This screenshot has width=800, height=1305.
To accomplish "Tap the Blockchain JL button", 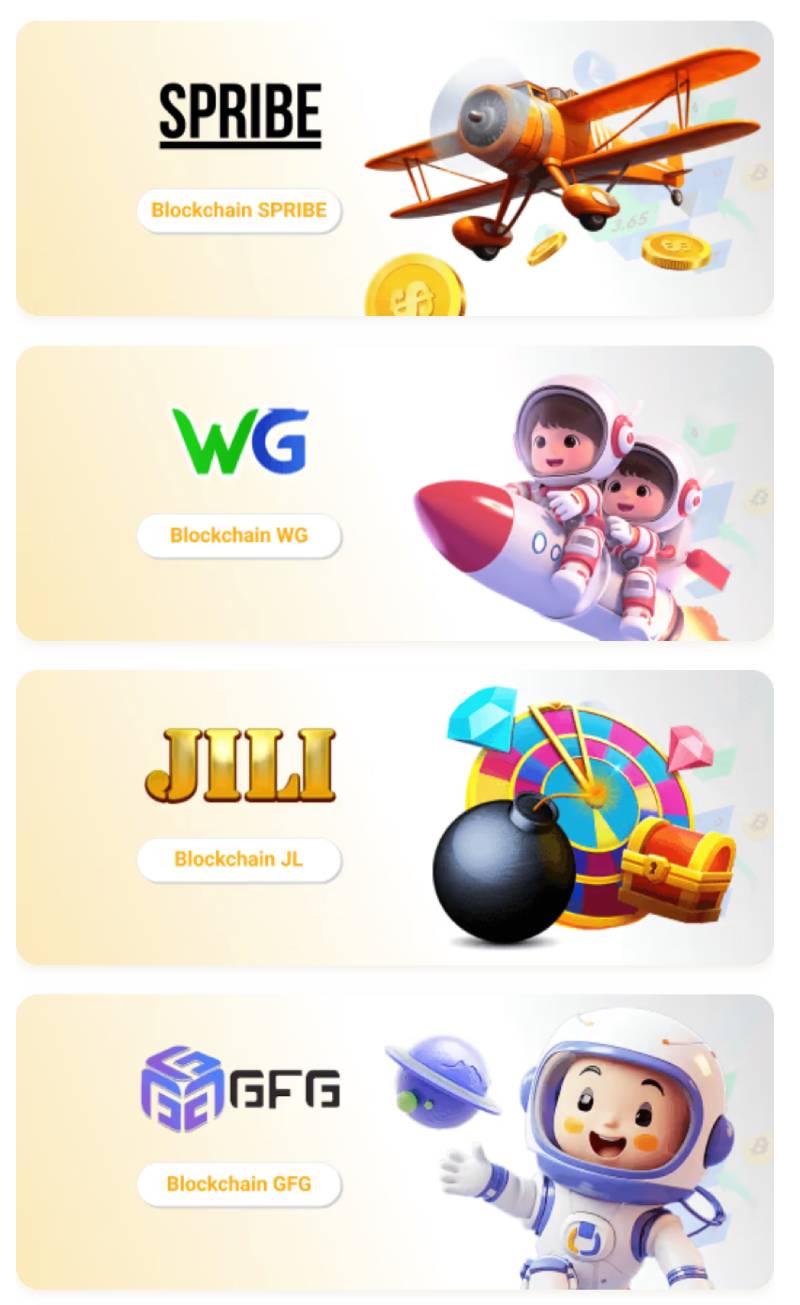I will (x=239, y=859).
